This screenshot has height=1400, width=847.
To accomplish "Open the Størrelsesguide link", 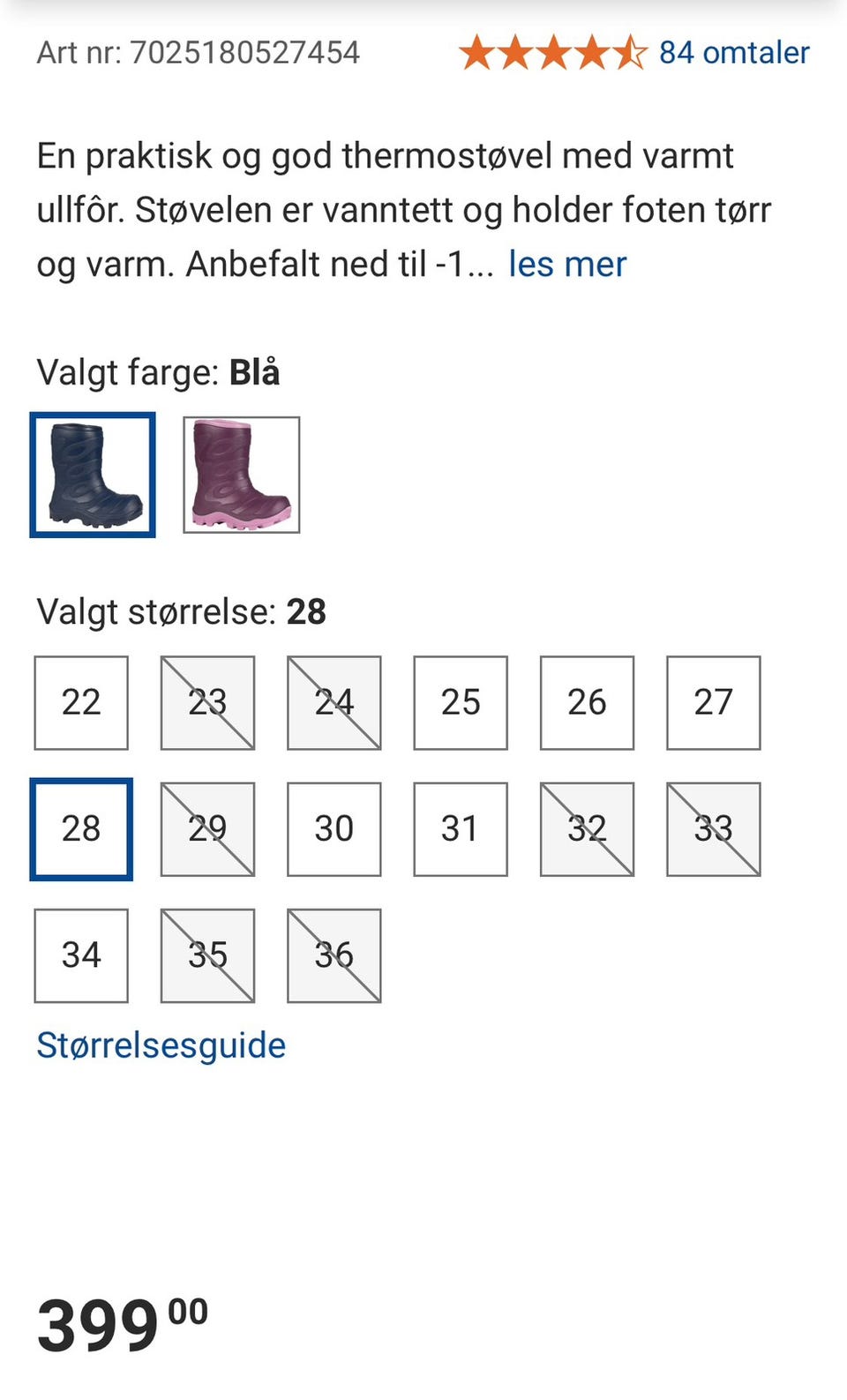I will [160, 1044].
